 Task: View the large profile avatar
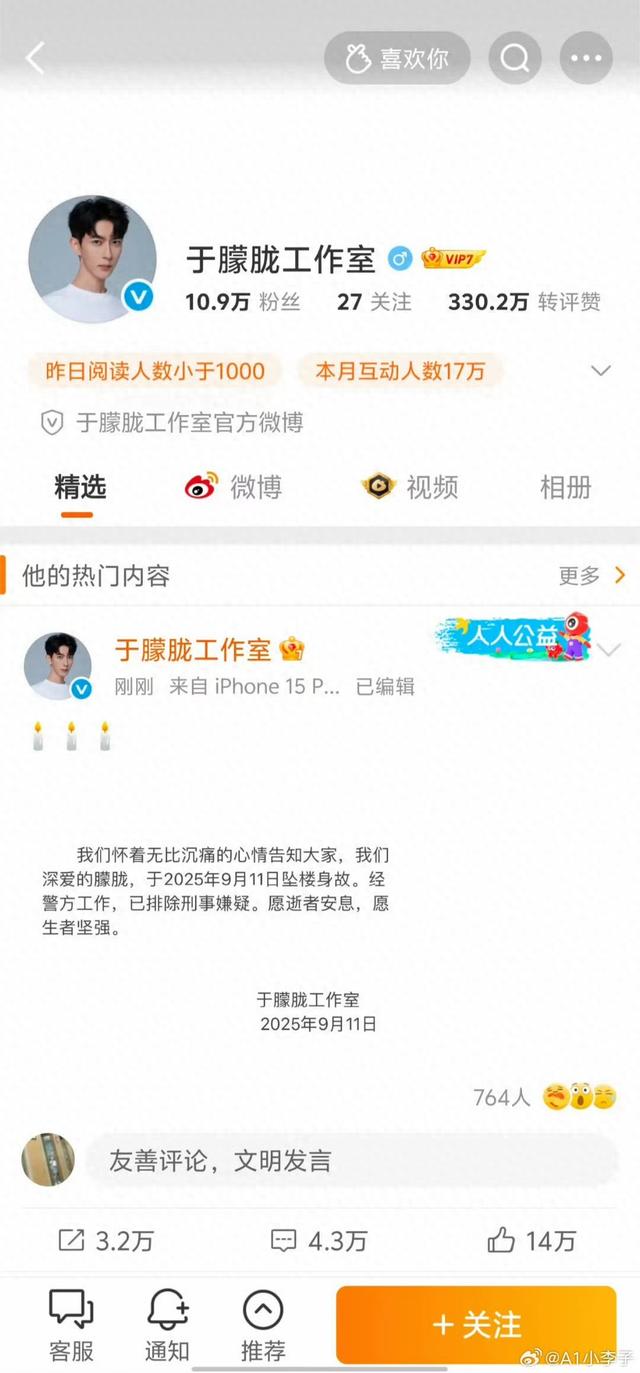[92, 259]
